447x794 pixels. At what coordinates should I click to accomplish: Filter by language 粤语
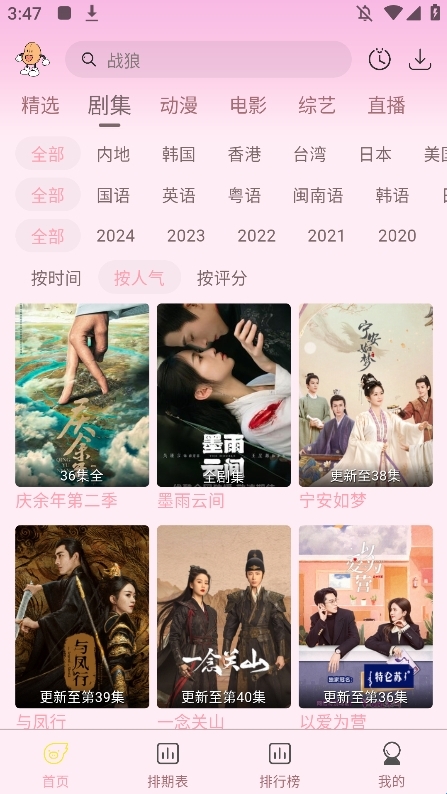245,195
